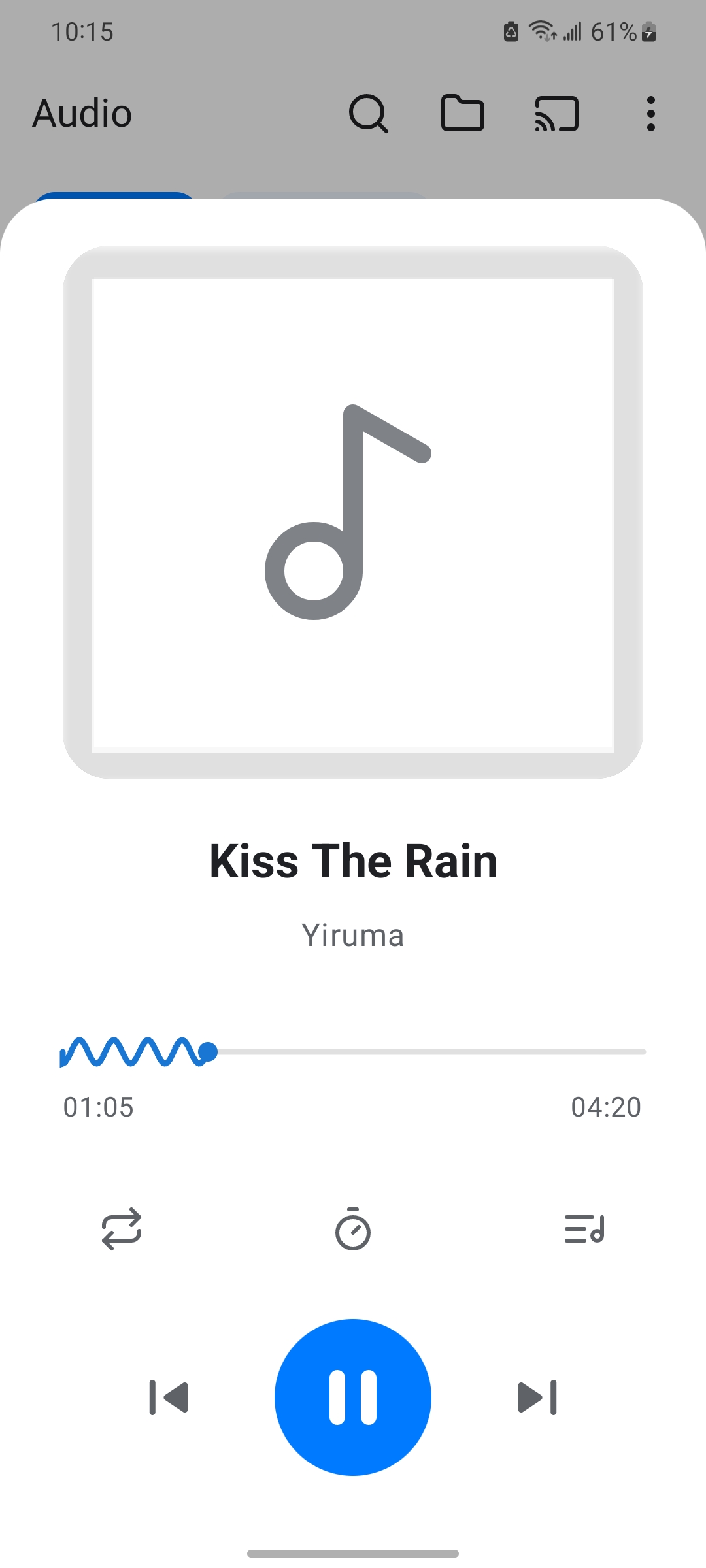
Task: Show the playback queue
Action: click(x=584, y=1229)
